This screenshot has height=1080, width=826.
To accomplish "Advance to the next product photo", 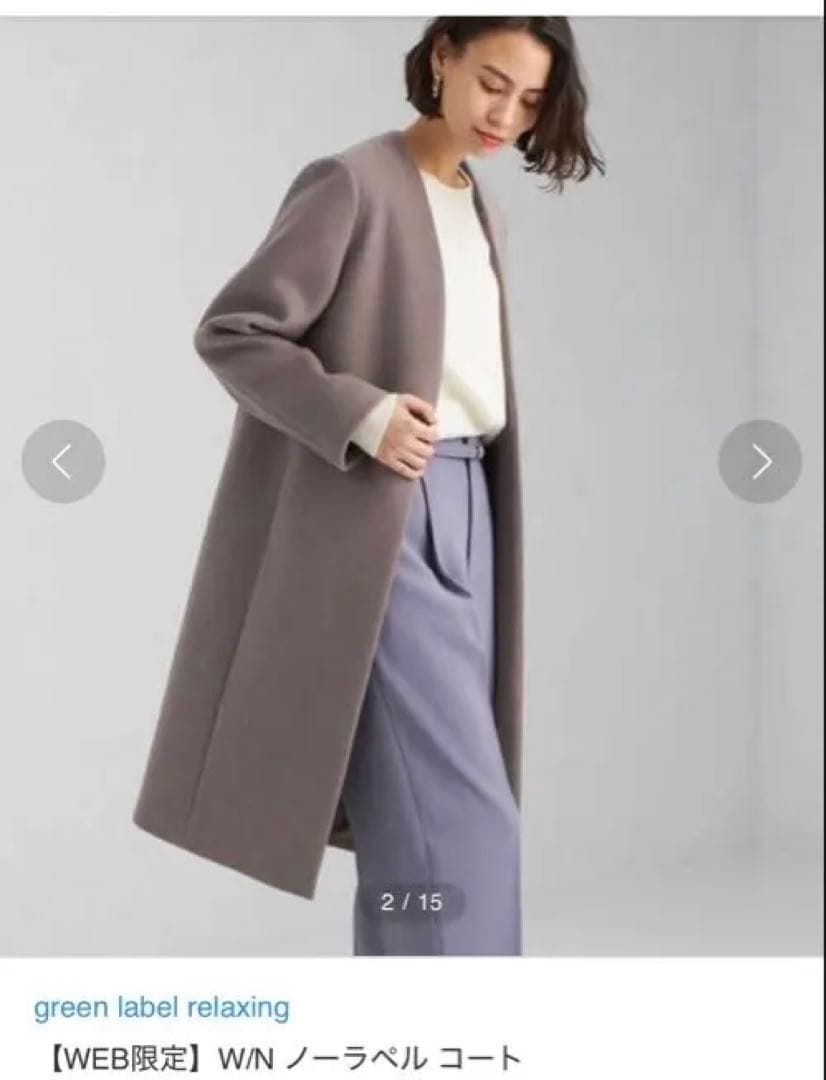I will 760,461.
